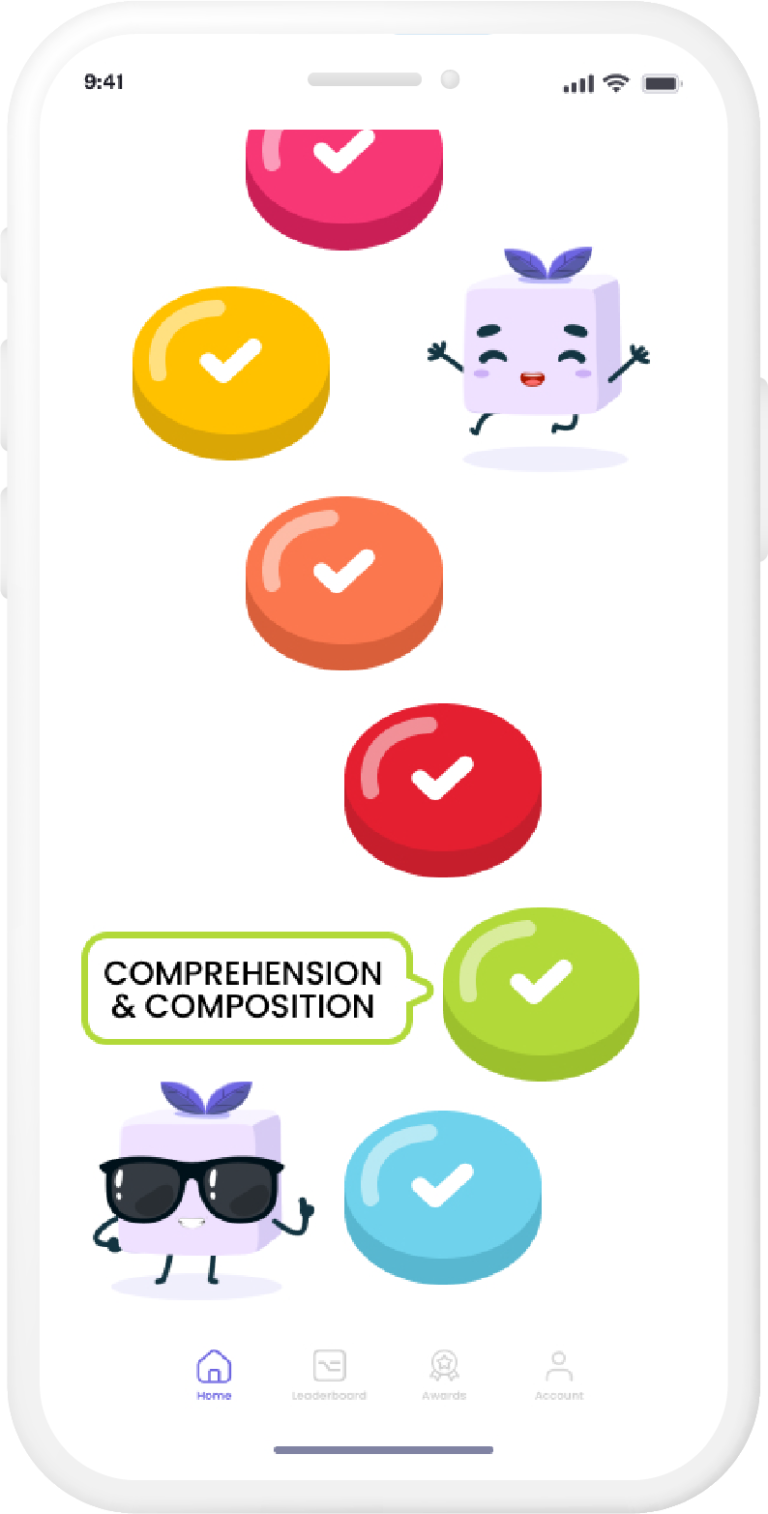Open the orange completed level button
The image size is (768, 1514).
(343, 575)
